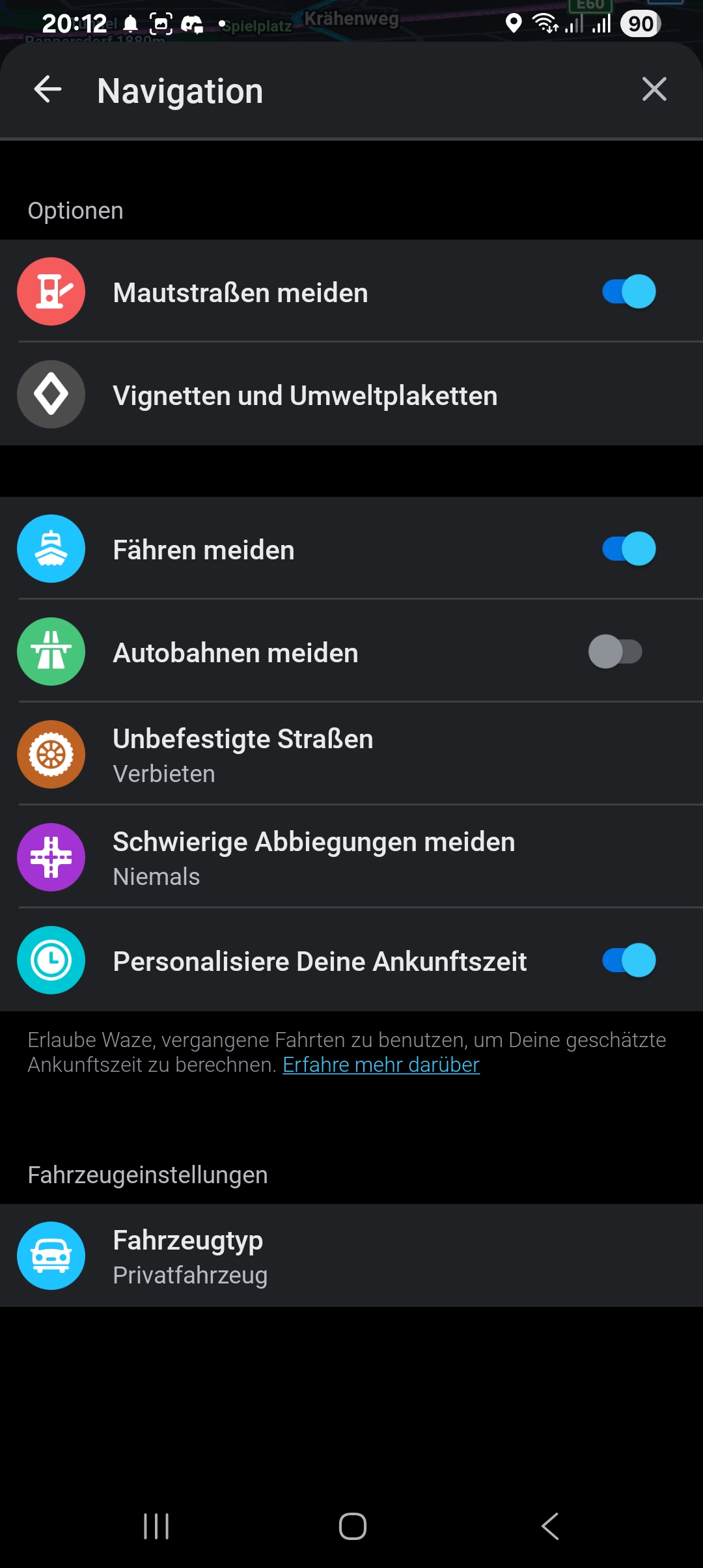Open Vignetten und Umweltplaketten
Screen dimensions: 703x1568
(x=351, y=395)
